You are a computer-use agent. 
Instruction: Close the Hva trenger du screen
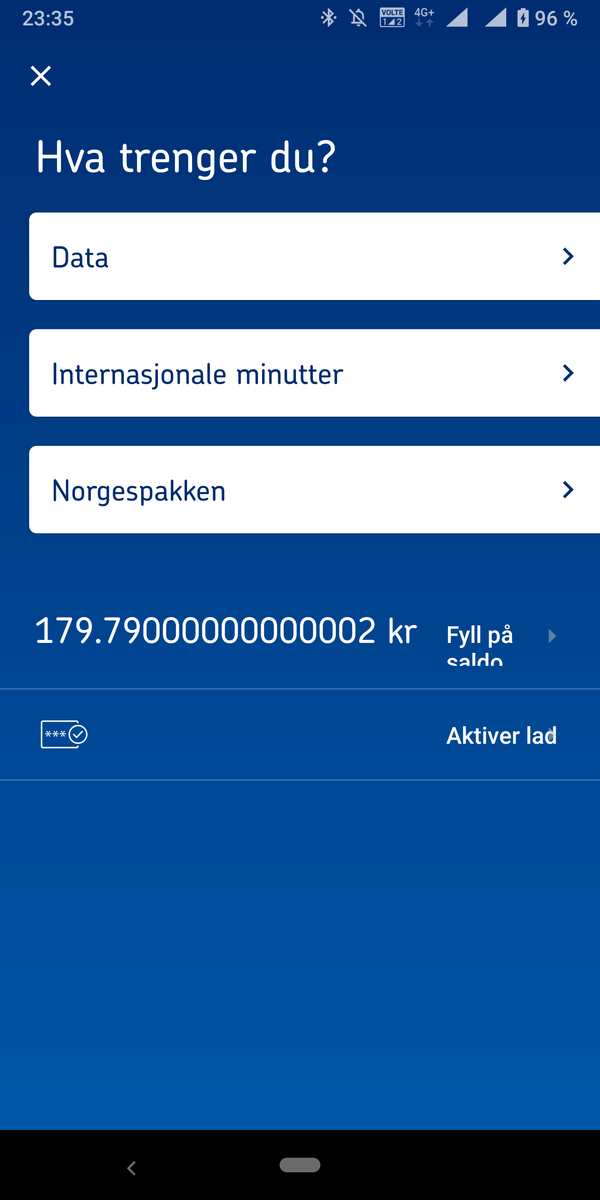pyautogui.click(x=41, y=76)
